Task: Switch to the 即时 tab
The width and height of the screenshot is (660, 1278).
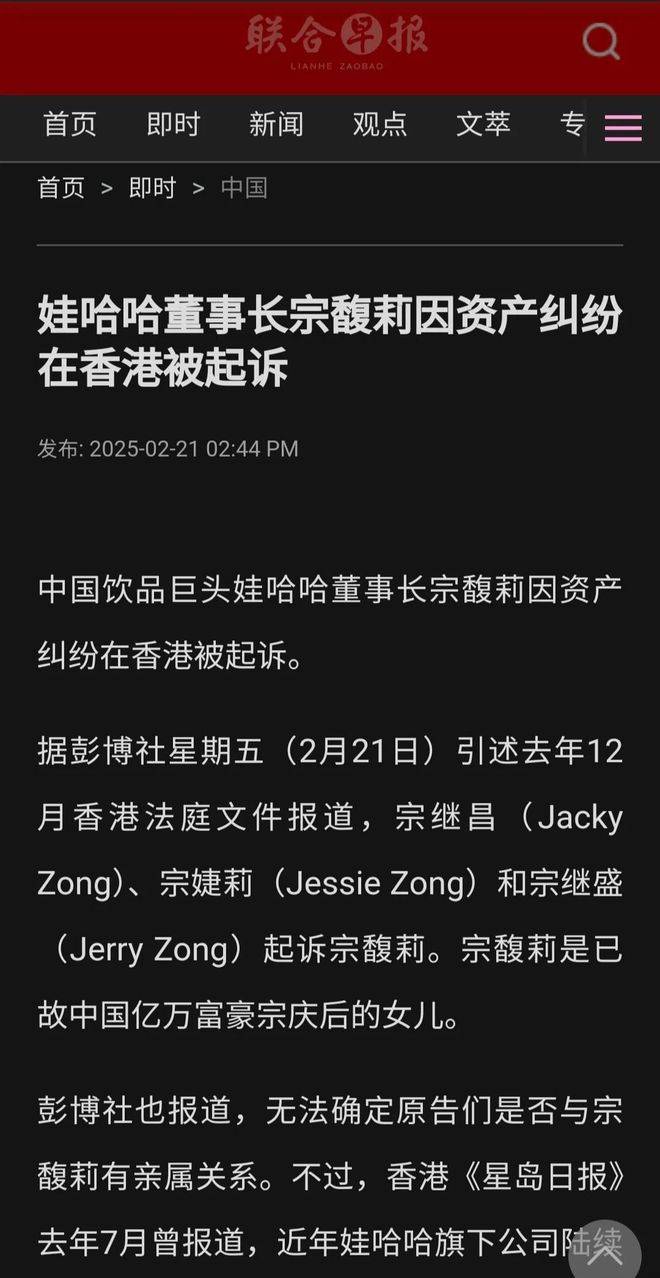Action: coord(173,124)
